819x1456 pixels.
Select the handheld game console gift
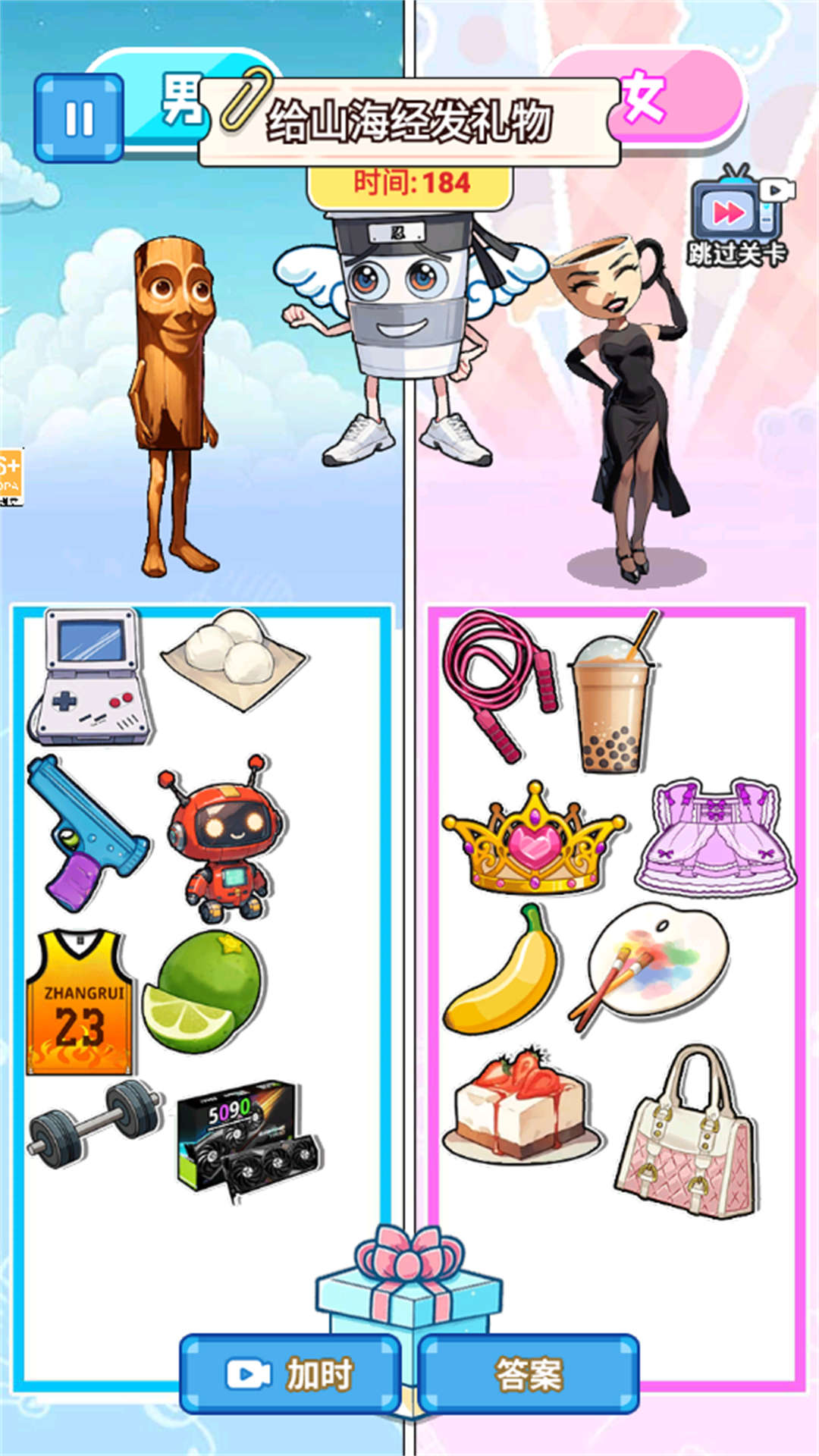click(x=90, y=677)
